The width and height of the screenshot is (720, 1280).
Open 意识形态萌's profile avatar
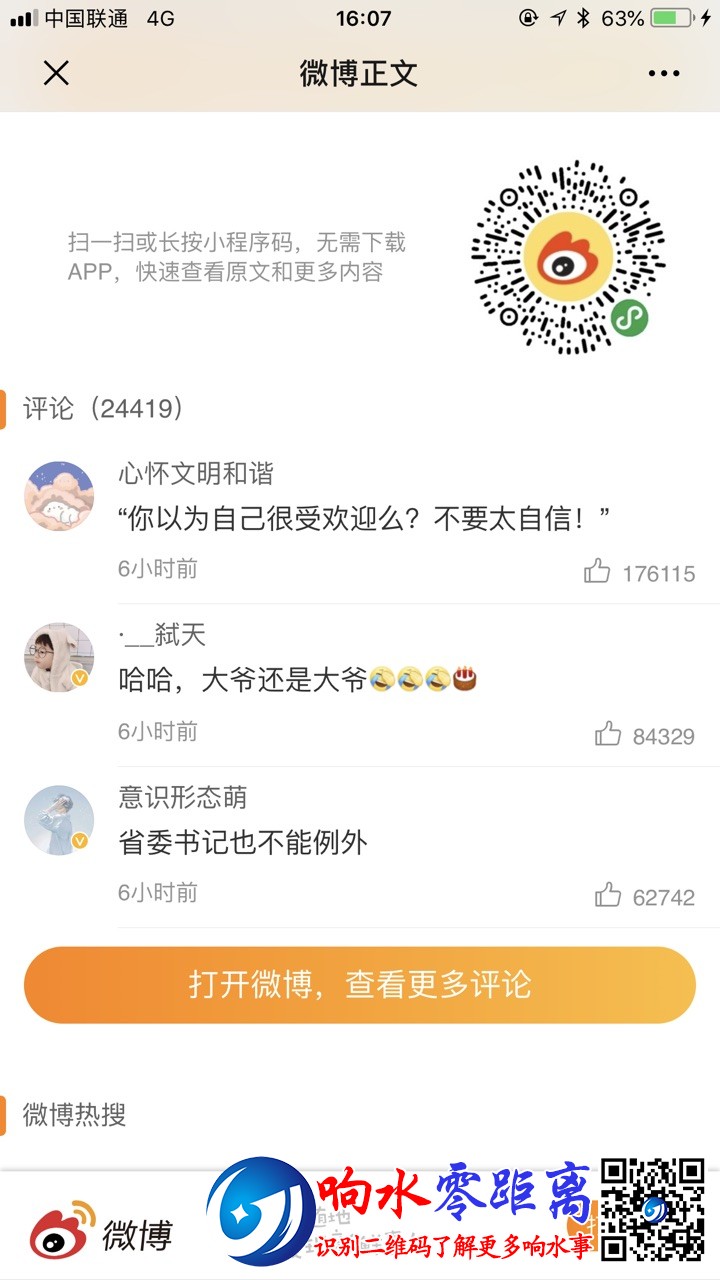pos(59,820)
